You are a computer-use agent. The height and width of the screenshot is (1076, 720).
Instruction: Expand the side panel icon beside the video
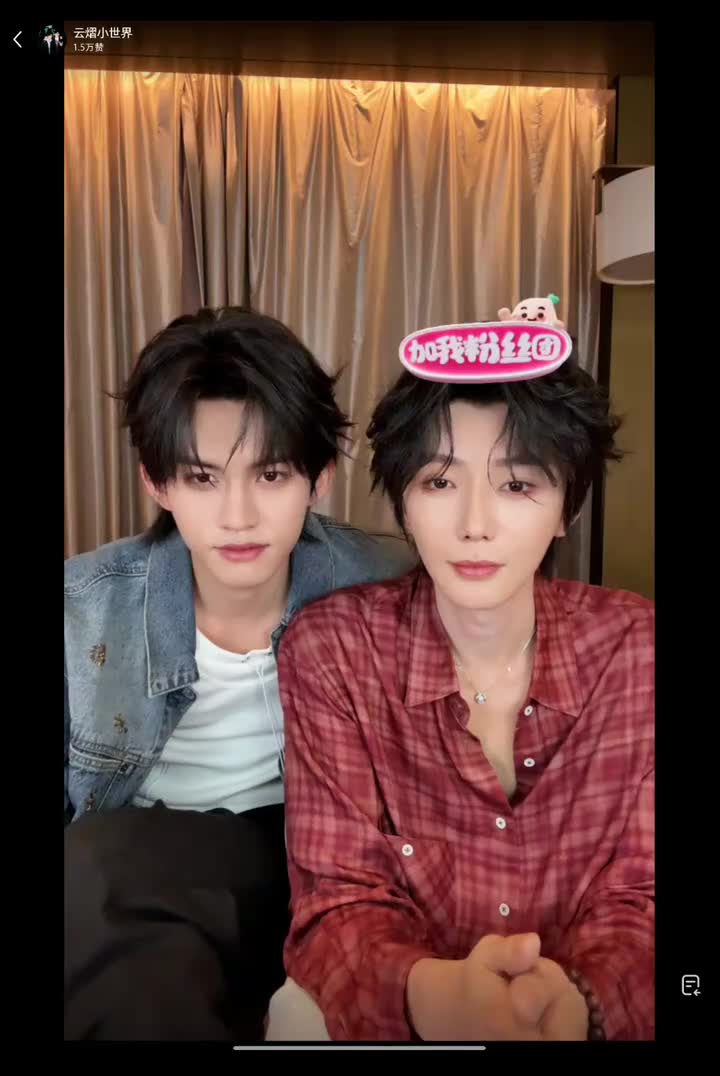click(690, 985)
